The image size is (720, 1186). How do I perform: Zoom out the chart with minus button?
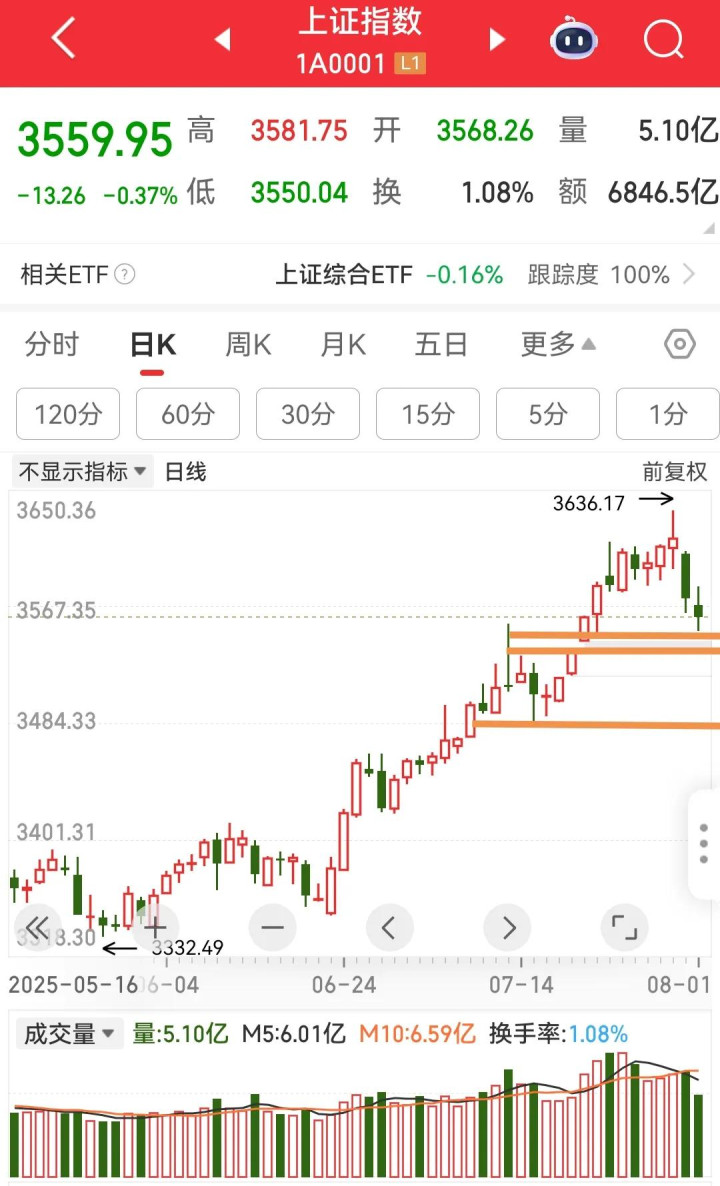tap(272, 927)
